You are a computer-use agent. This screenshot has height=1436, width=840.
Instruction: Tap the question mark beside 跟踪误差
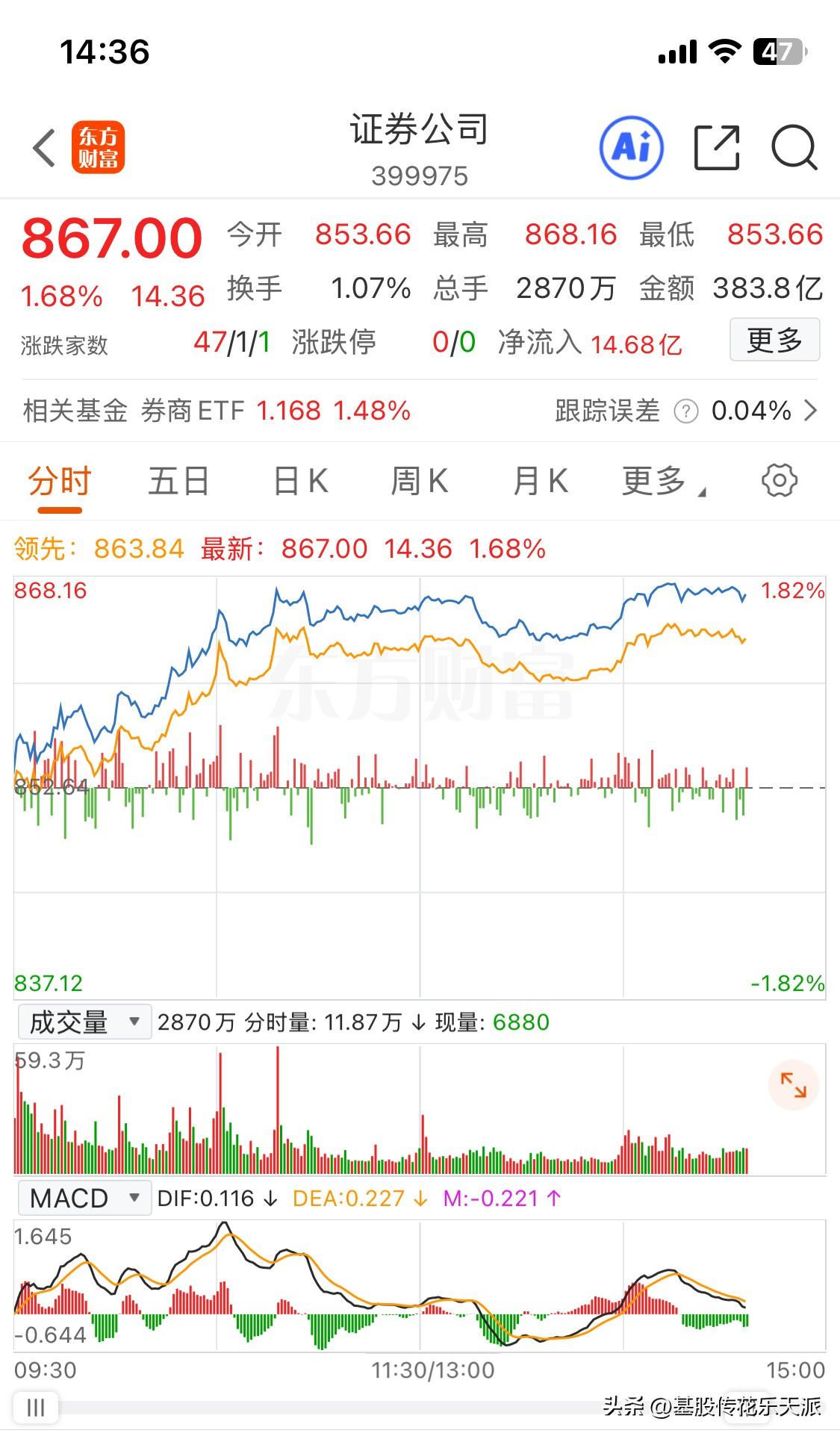coord(685,410)
